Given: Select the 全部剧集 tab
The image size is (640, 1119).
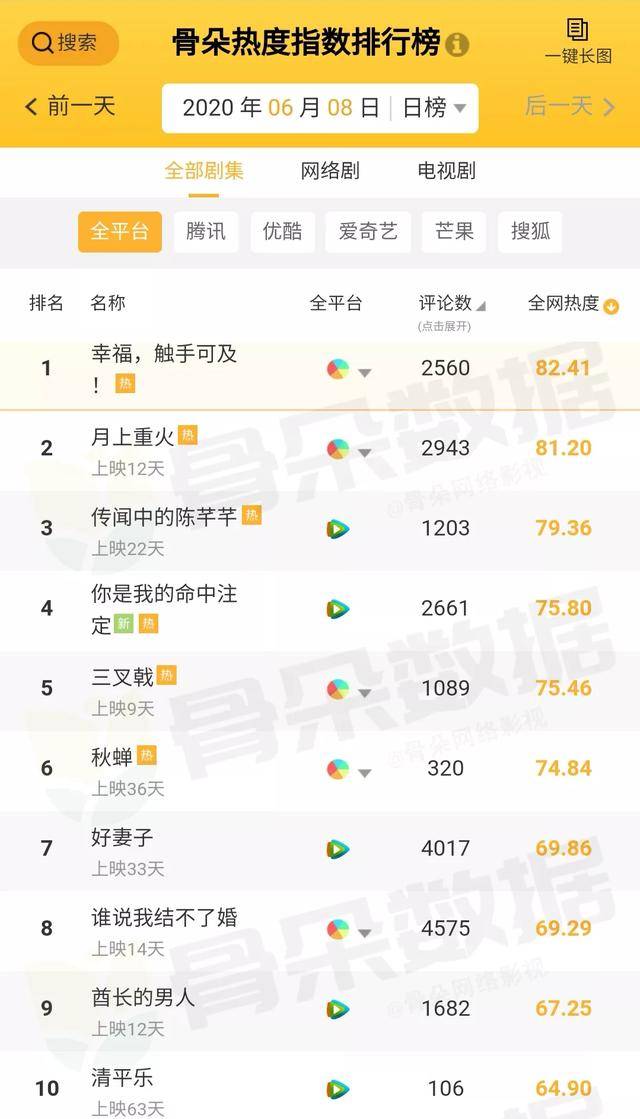Looking at the screenshot, I should point(204,171).
